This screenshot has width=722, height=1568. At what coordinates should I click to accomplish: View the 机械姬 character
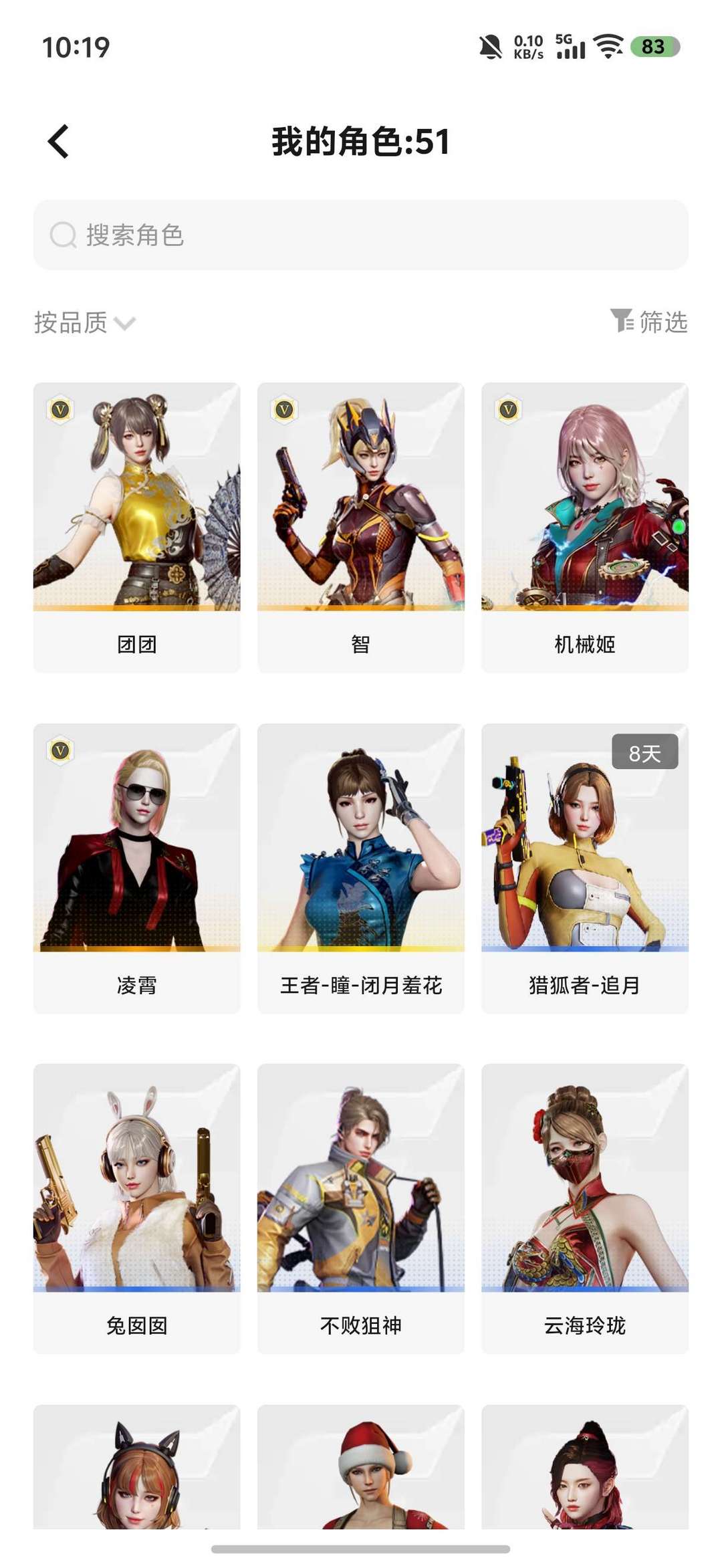pyautogui.click(x=584, y=527)
